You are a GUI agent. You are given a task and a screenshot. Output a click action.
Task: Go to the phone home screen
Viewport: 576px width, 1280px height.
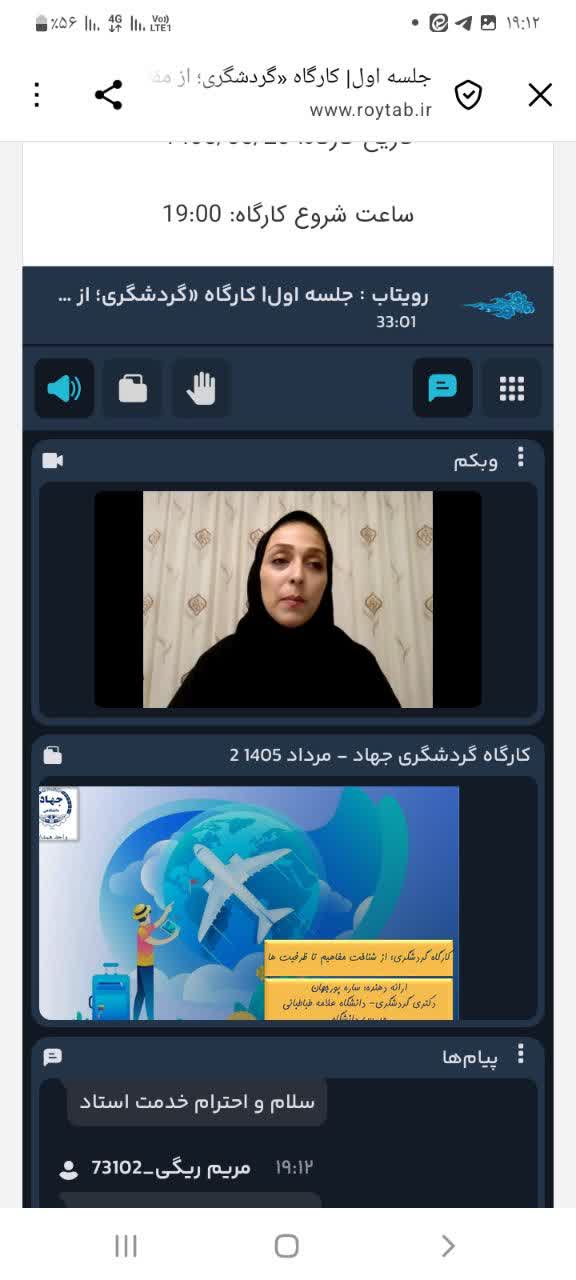[x=287, y=1245]
